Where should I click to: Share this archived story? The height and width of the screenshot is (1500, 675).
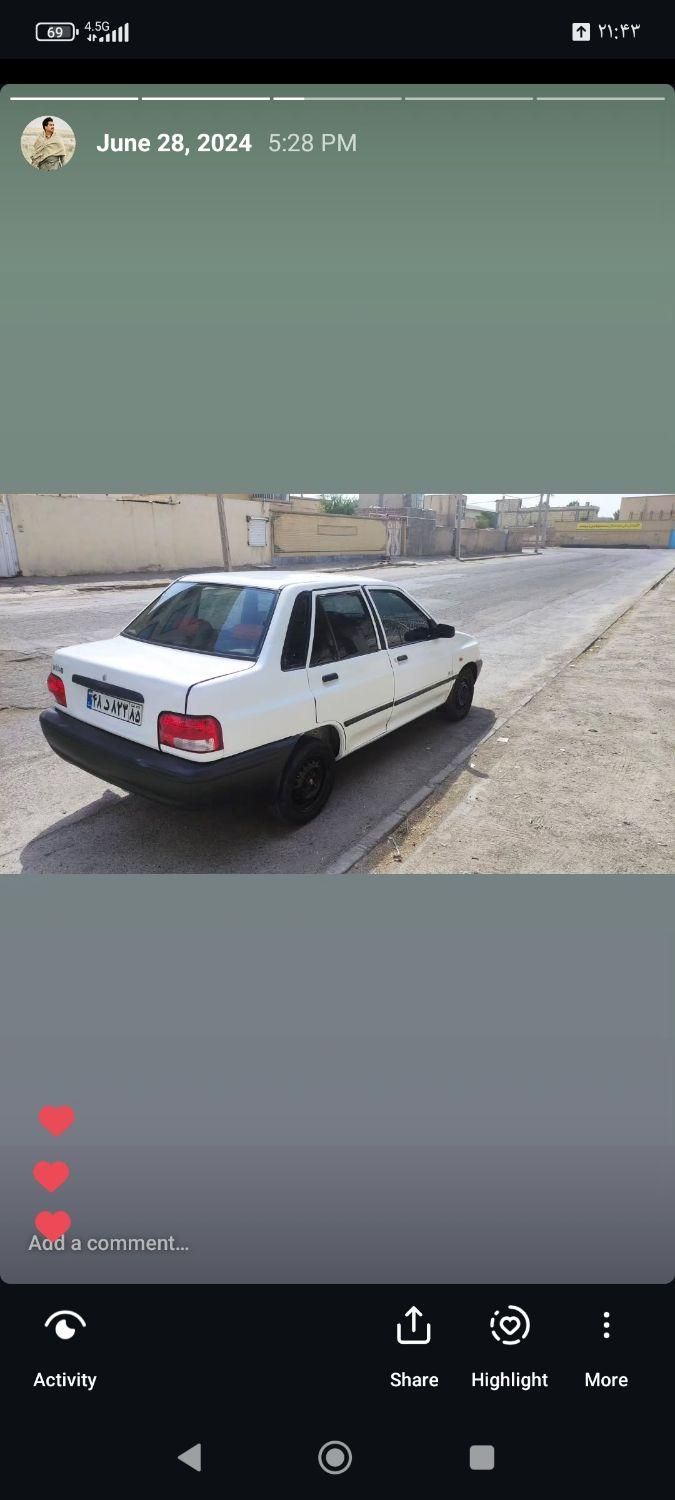tap(413, 1346)
